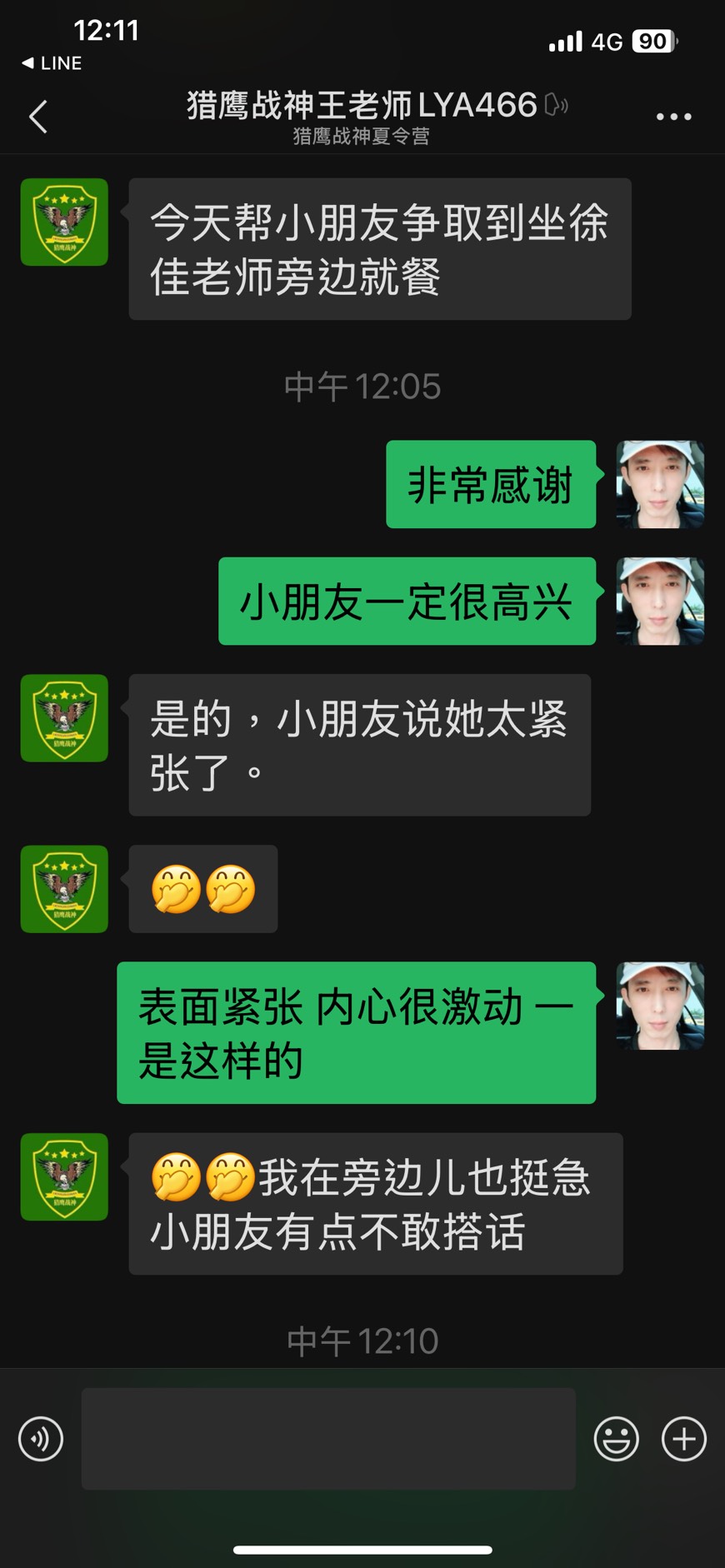The image size is (725, 1568).
Task: Return to LINE via status bar breadcrumb
Action: tap(52, 63)
